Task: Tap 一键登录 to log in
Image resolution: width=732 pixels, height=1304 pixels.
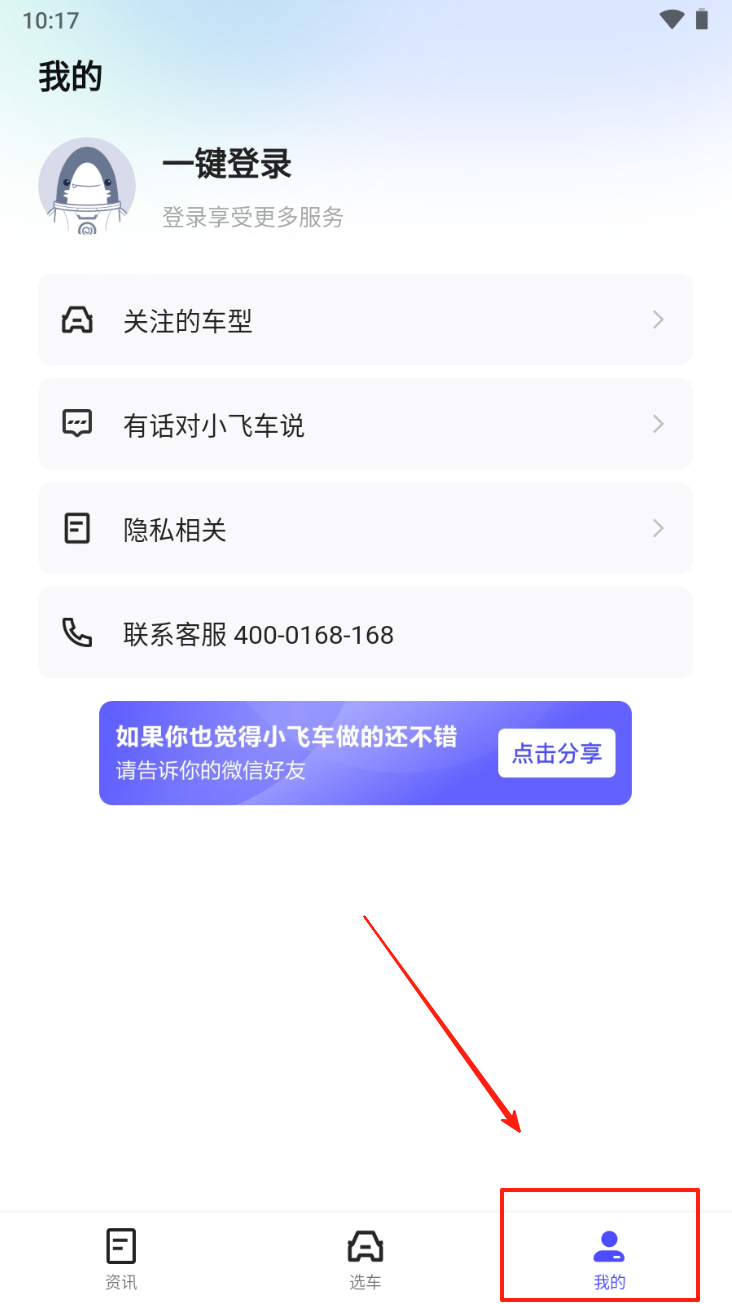Action: 227,165
